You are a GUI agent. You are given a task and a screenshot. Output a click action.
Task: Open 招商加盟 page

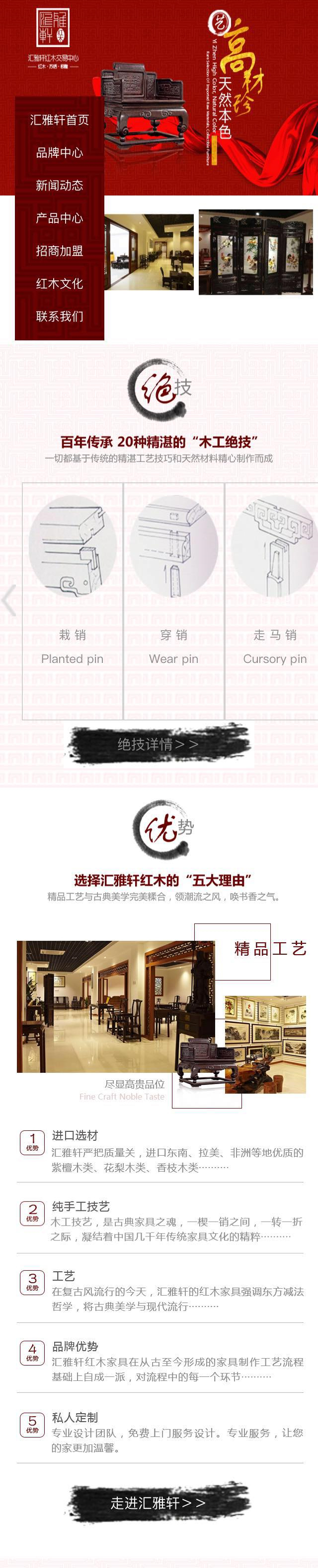59,251
